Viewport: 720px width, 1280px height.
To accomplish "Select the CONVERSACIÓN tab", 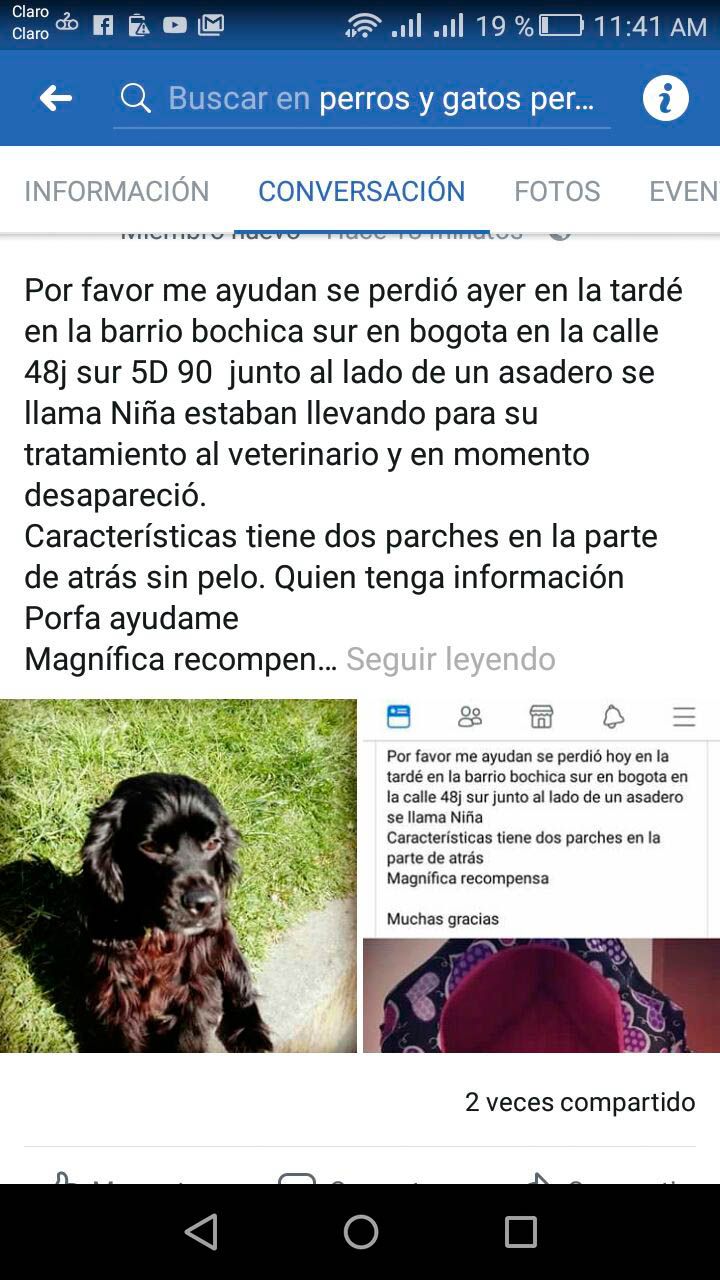I will click(361, 191).
